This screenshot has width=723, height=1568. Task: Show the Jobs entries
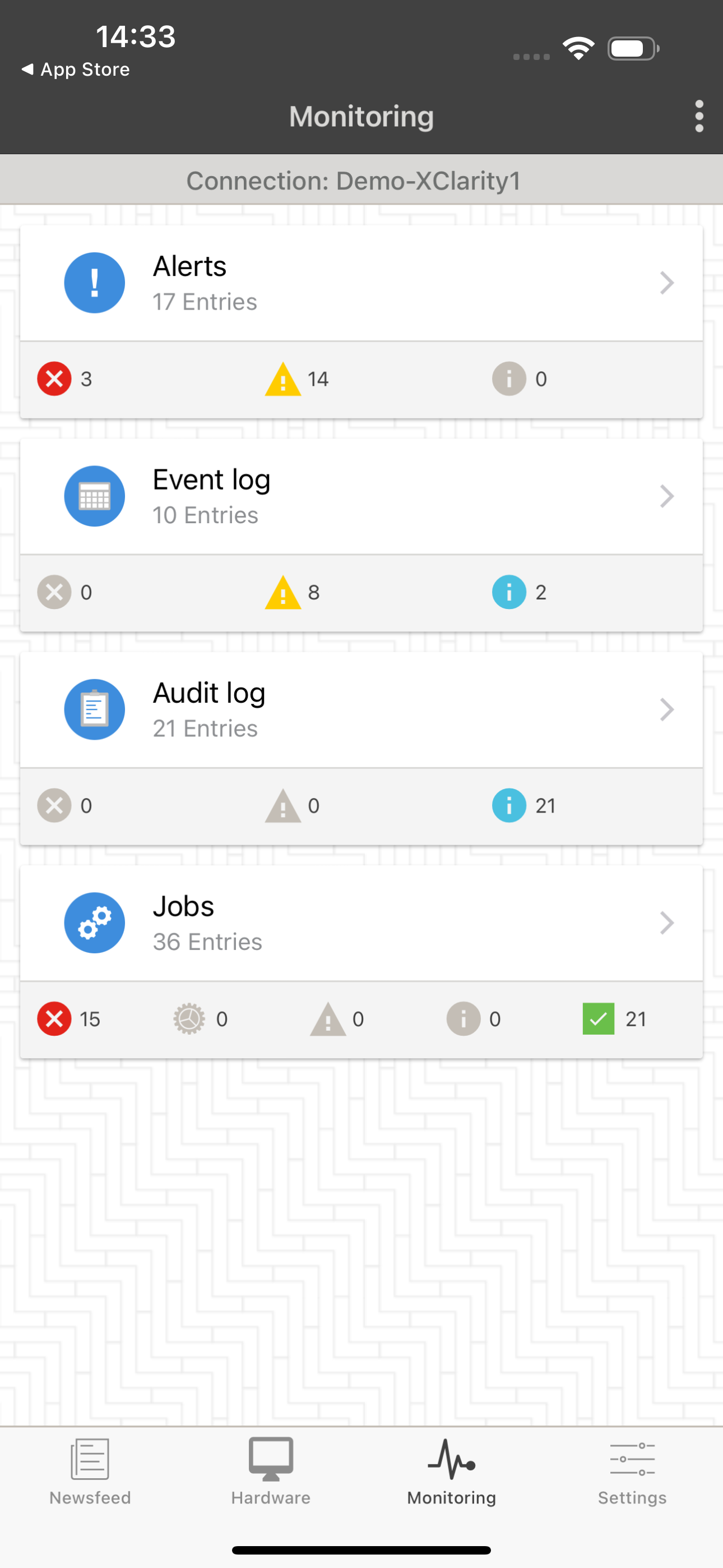361,923
